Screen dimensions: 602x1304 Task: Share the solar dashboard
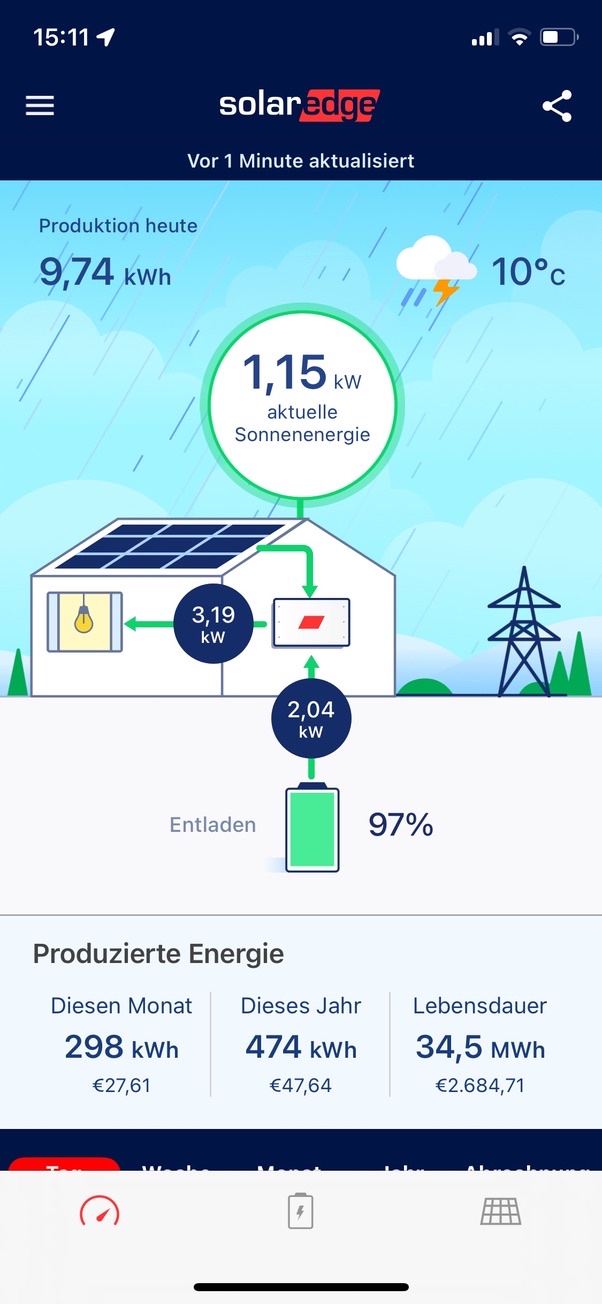[x=557, y=106]
